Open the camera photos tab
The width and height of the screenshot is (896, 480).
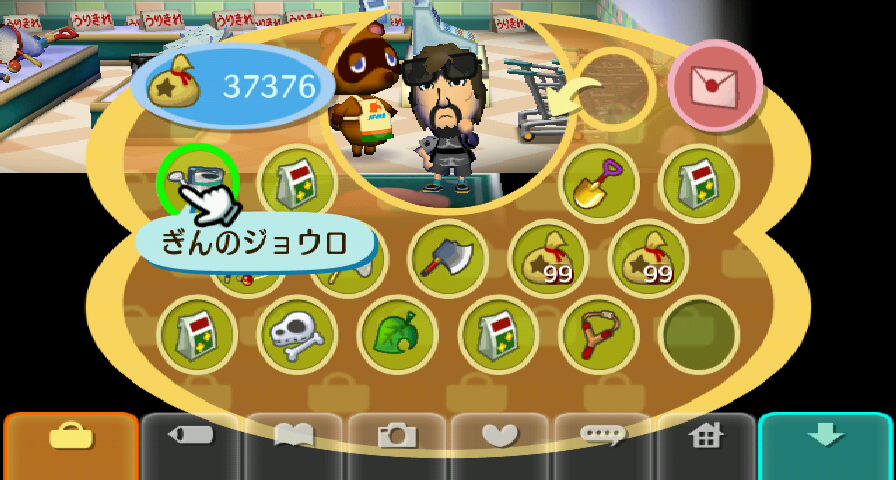pos(396,436)
